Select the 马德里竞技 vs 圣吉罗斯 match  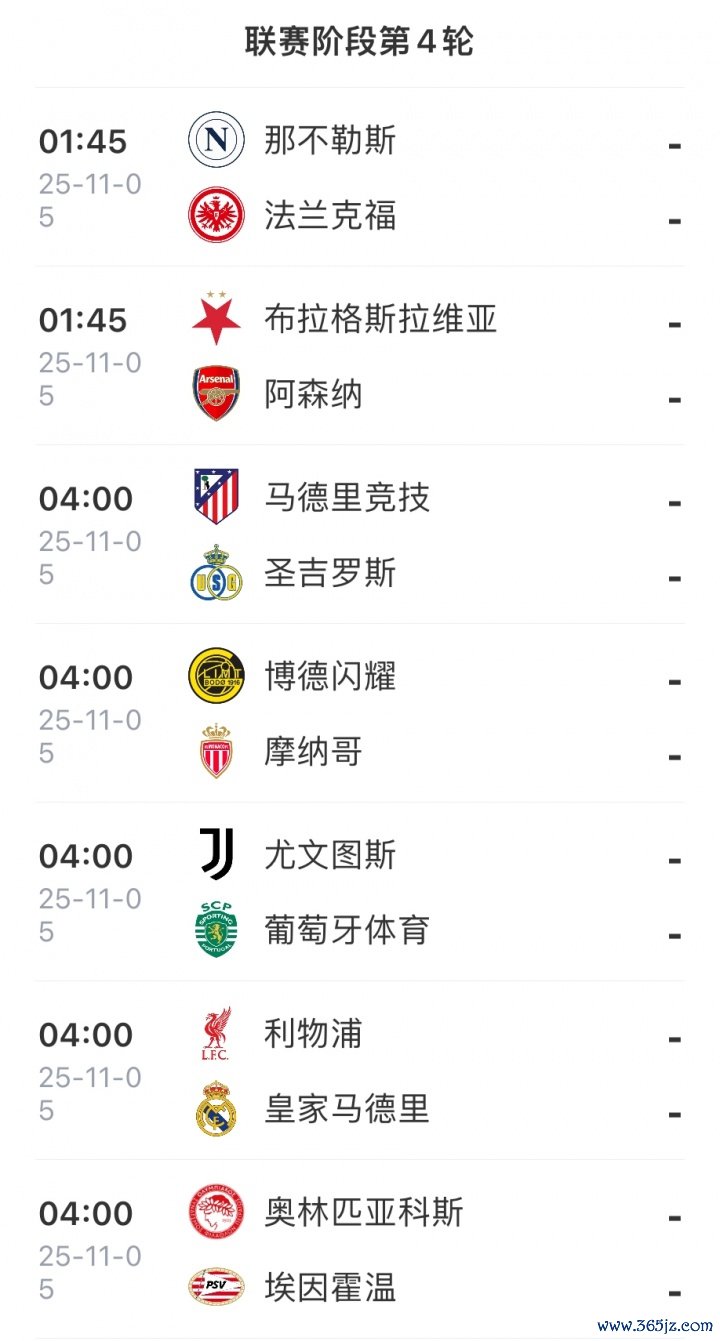[x=360, y=535]
